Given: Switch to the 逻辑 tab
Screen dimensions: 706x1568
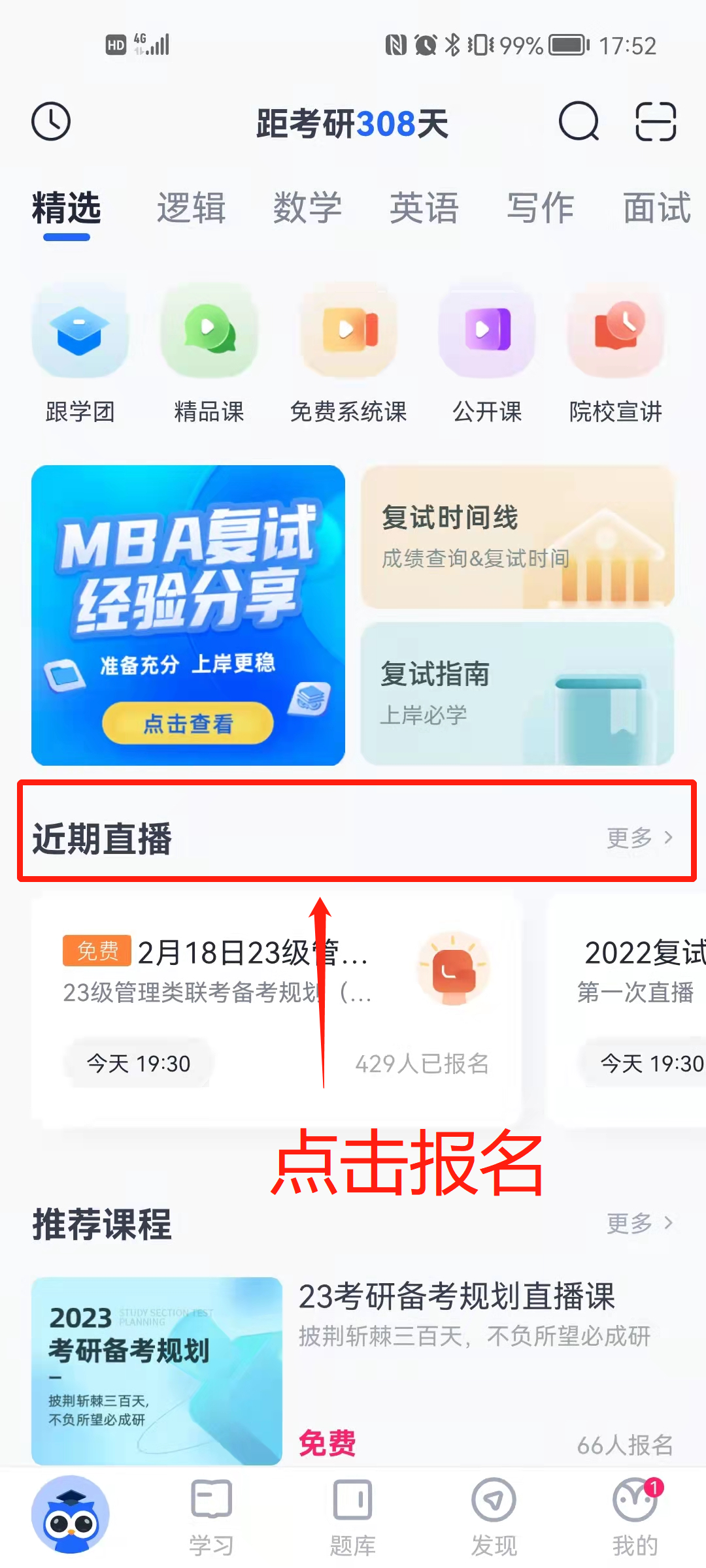Looking at the screenshot, I should click(x=191, y=208).
